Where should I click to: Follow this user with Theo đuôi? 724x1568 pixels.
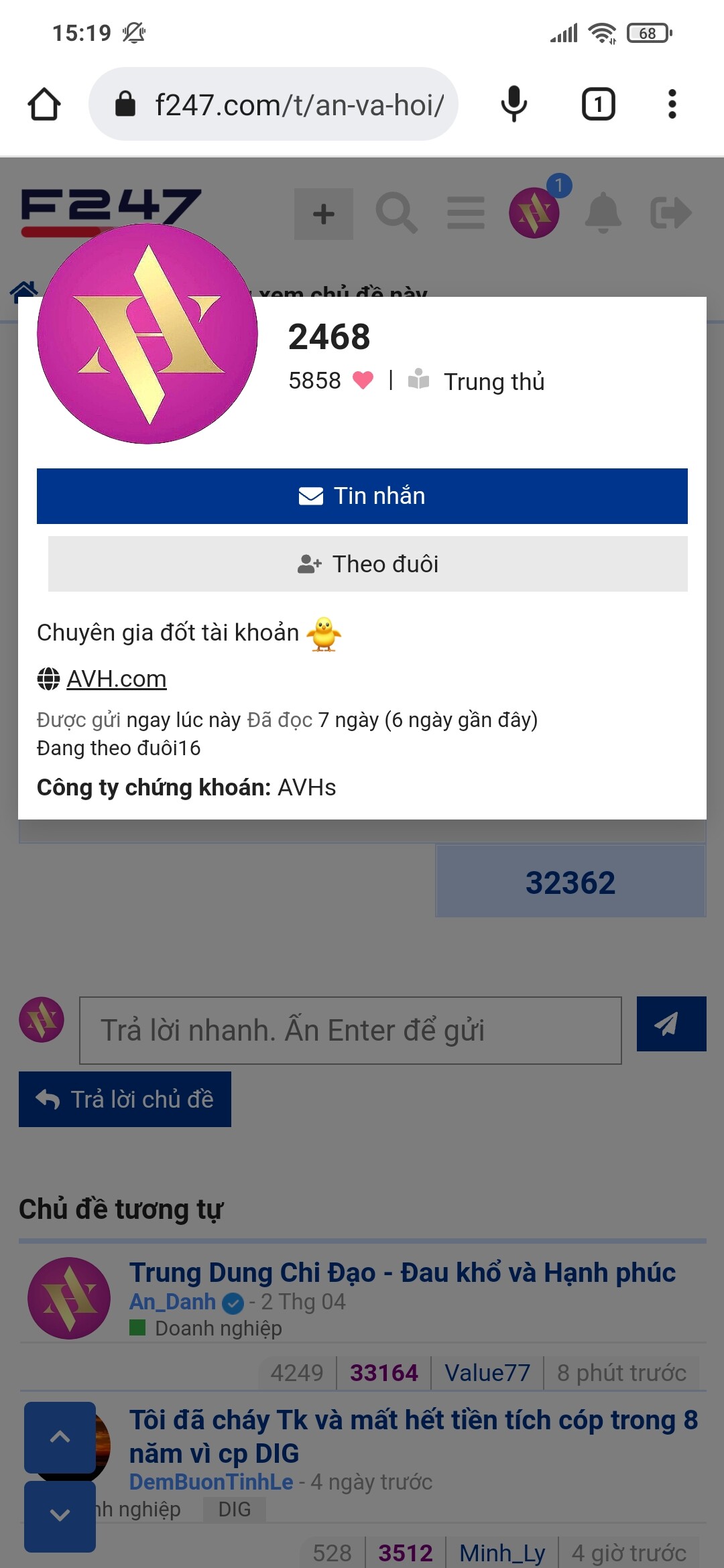(367, 564)
